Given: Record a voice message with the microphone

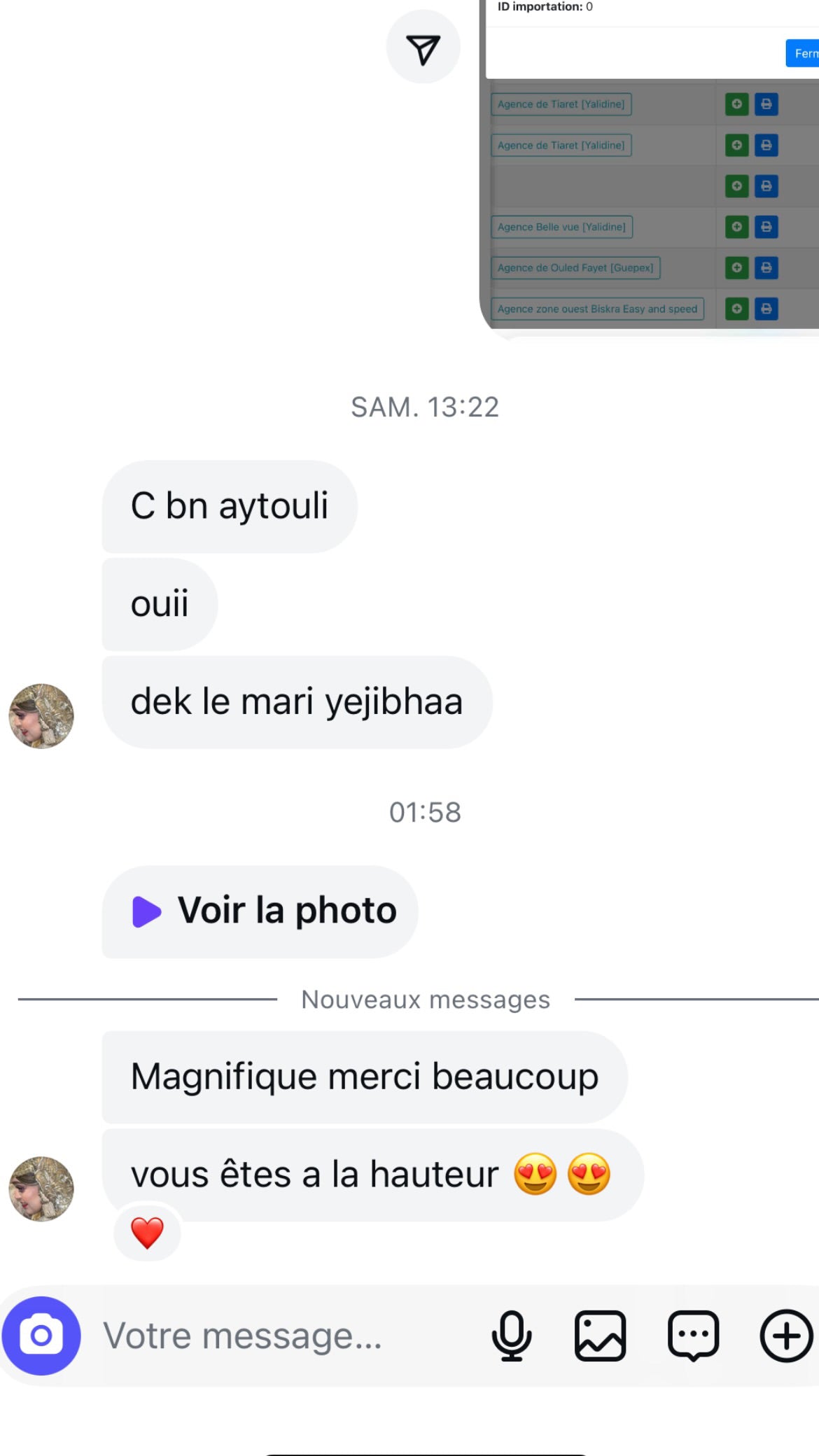Looking at the screenshot, I should coord(512,1336).
